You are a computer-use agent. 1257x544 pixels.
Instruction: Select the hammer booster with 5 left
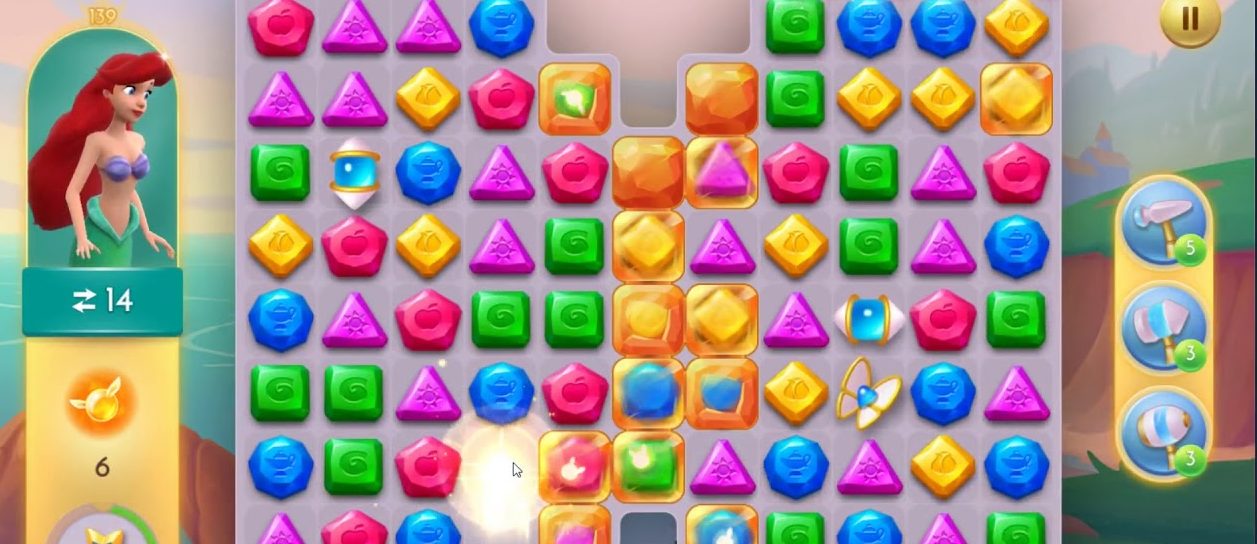[1160, 224]
